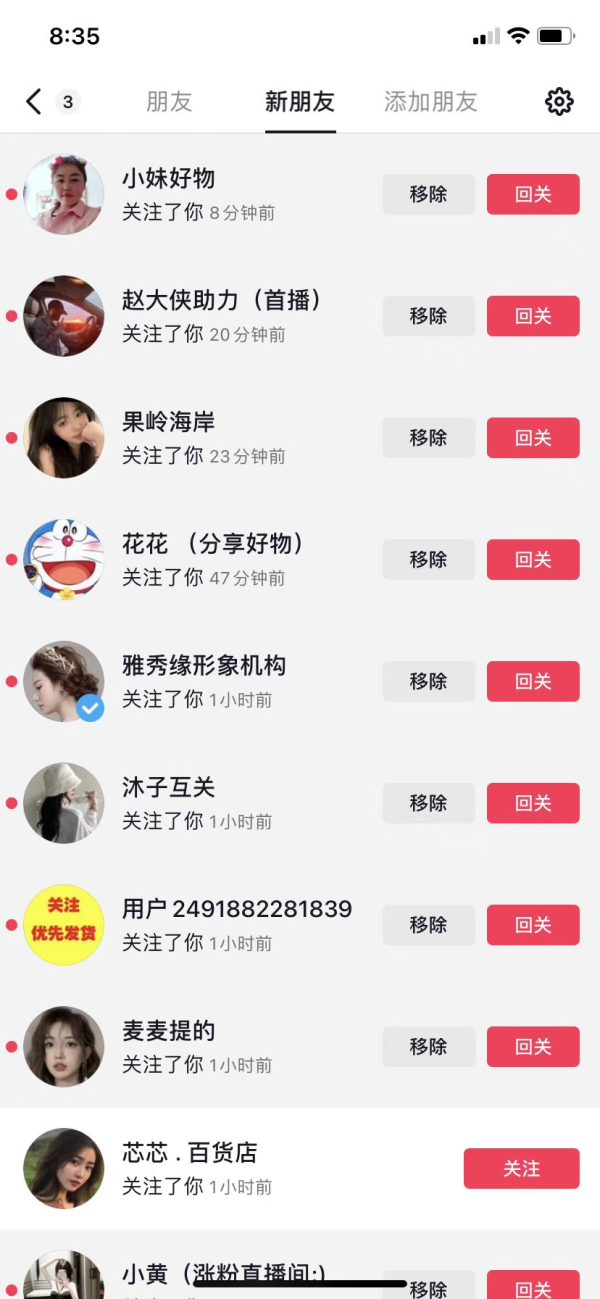The height and width of the screenshot is (1299, 600).
Task: Remove 小妹好物 from new friends
Action: [428, 194]
